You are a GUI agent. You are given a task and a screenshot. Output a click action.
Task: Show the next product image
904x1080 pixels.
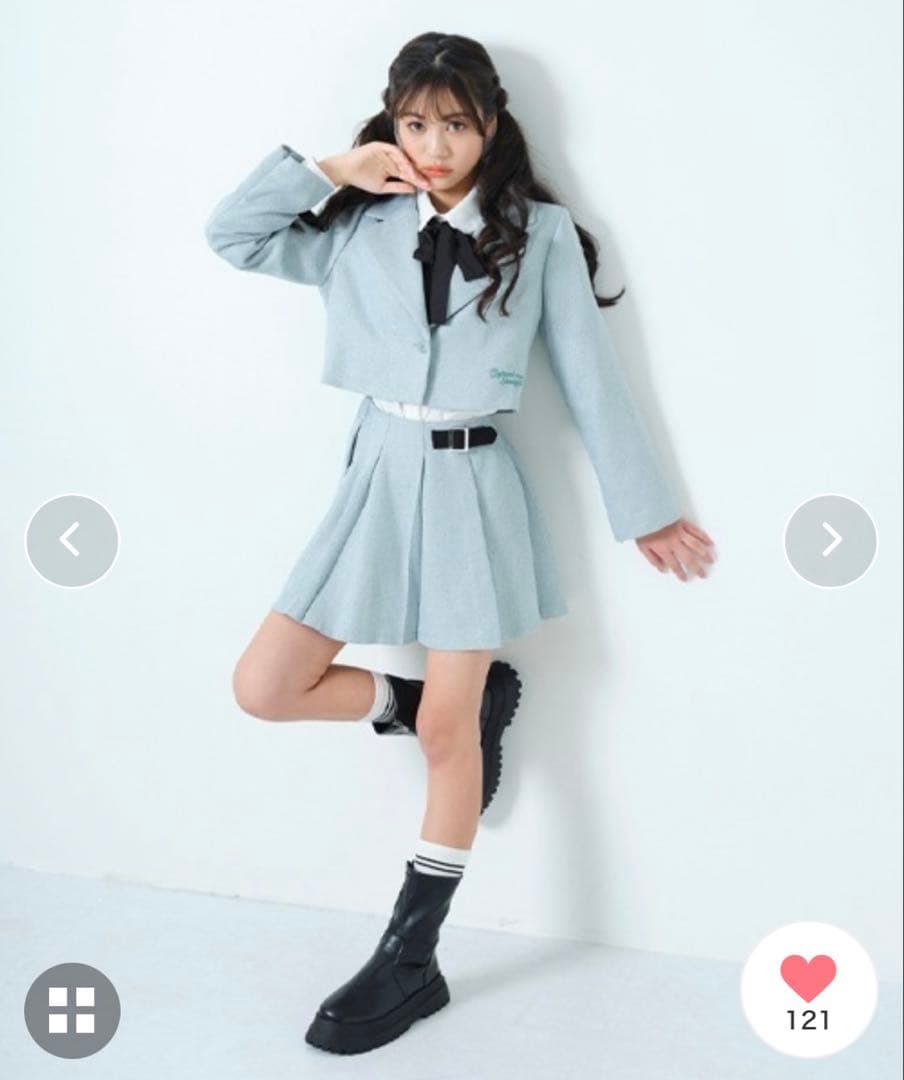pyautogui.click(x=830, y=540)
